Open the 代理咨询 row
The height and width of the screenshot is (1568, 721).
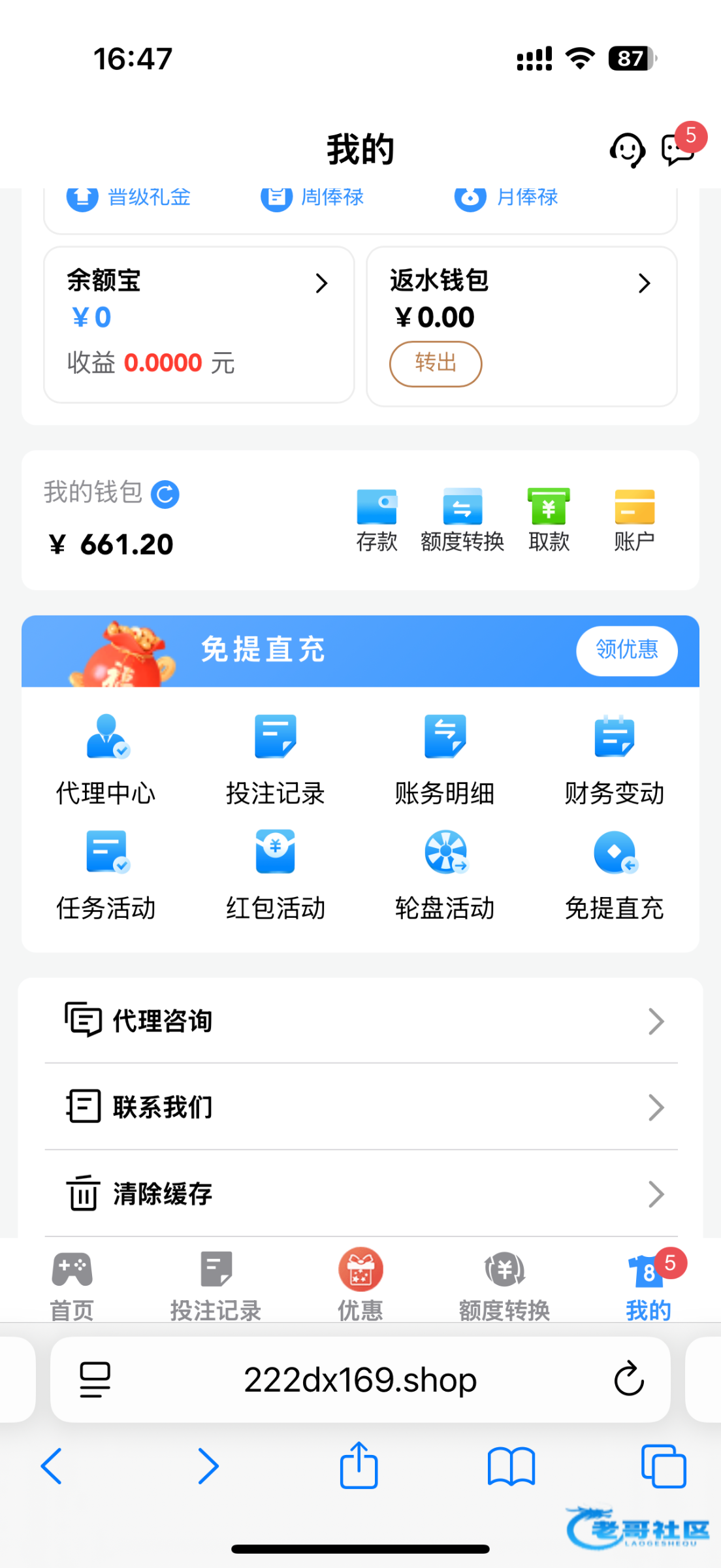[x=360, y=1021]
